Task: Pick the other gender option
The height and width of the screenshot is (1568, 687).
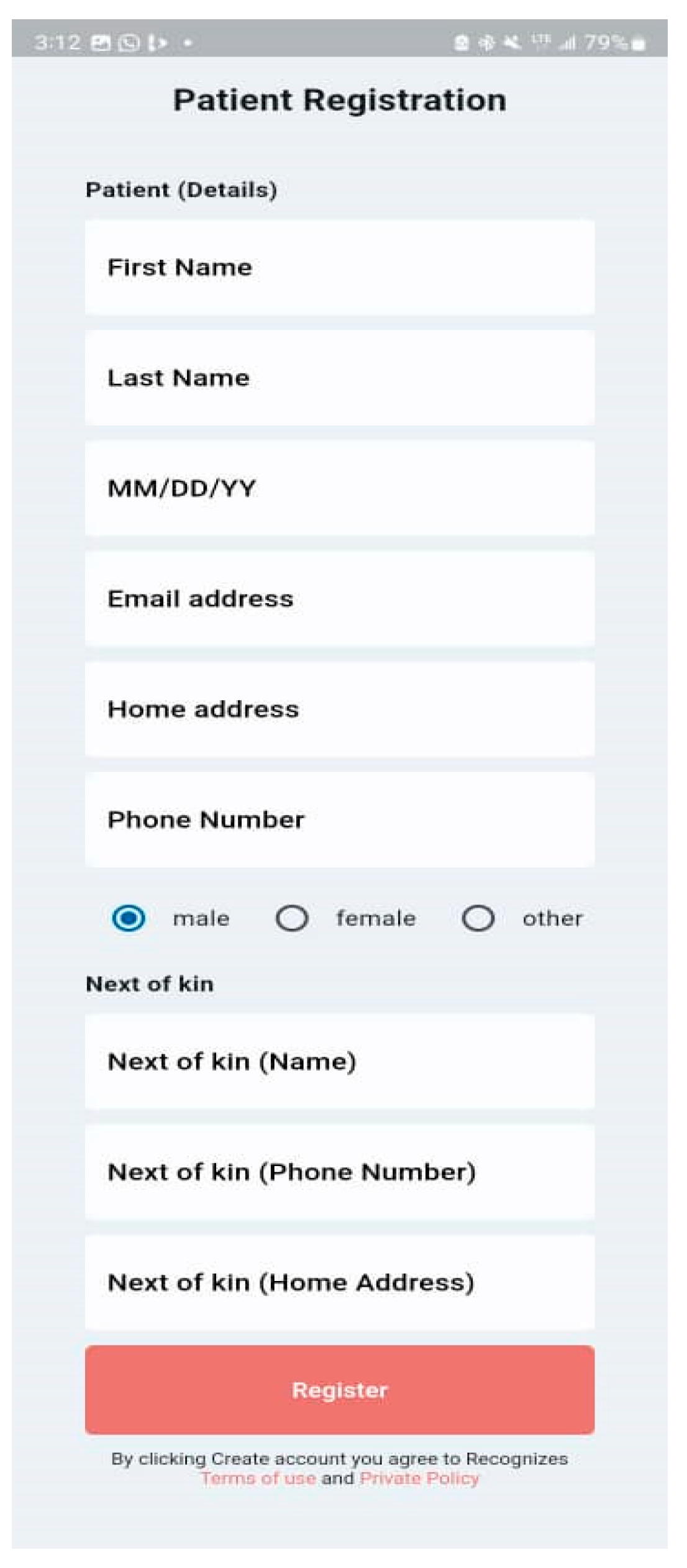Action: 478,918
